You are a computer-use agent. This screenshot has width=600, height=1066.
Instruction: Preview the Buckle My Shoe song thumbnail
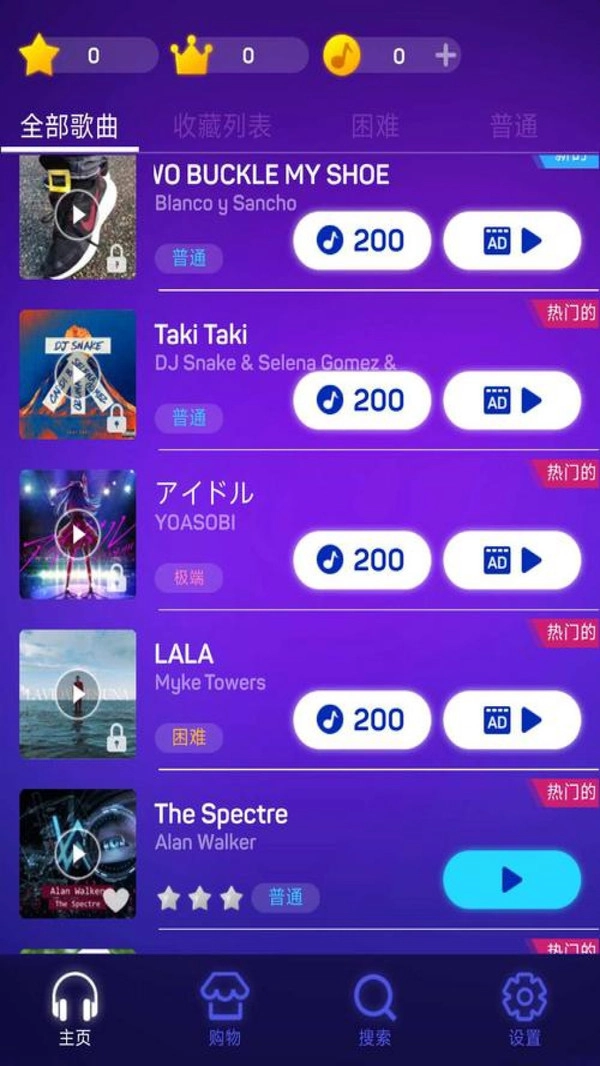tap(77, 215)
